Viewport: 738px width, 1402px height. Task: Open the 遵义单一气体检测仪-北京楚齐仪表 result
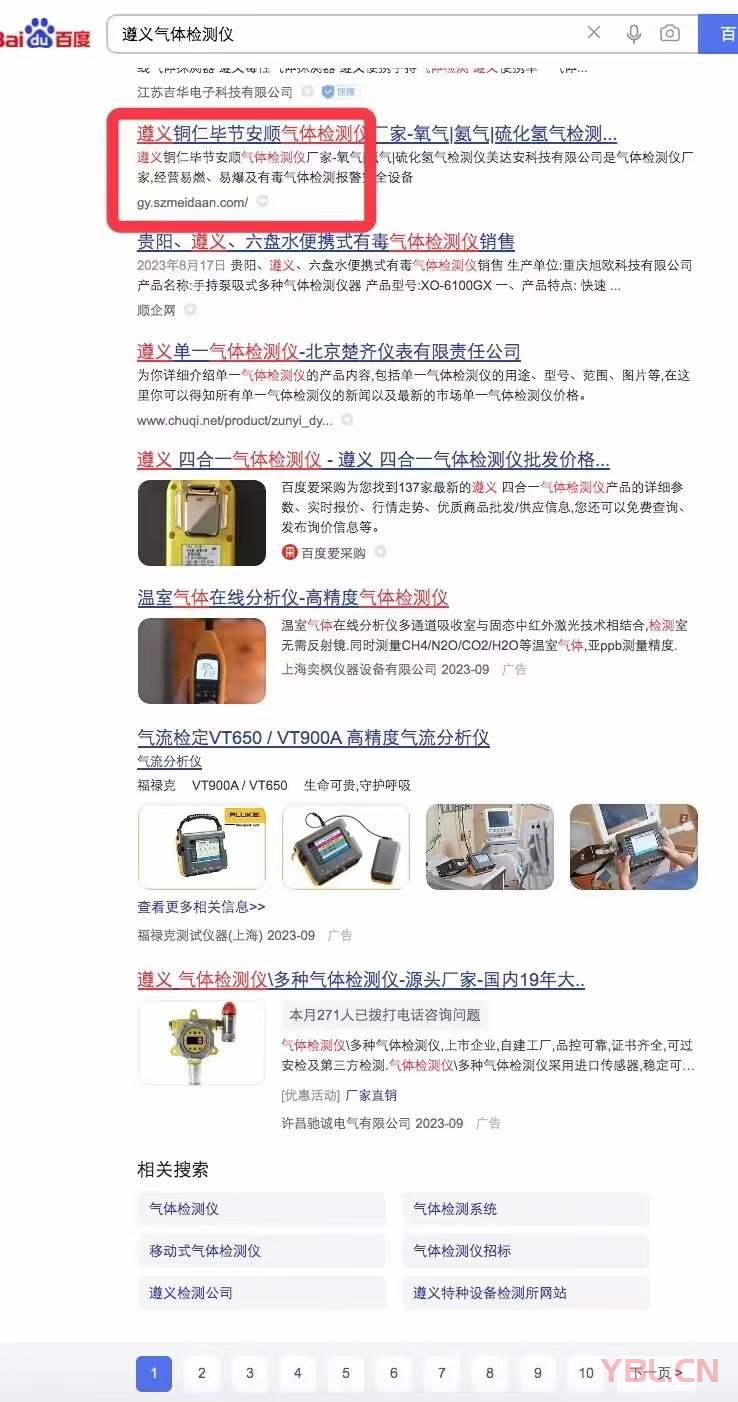coord(329,351)
